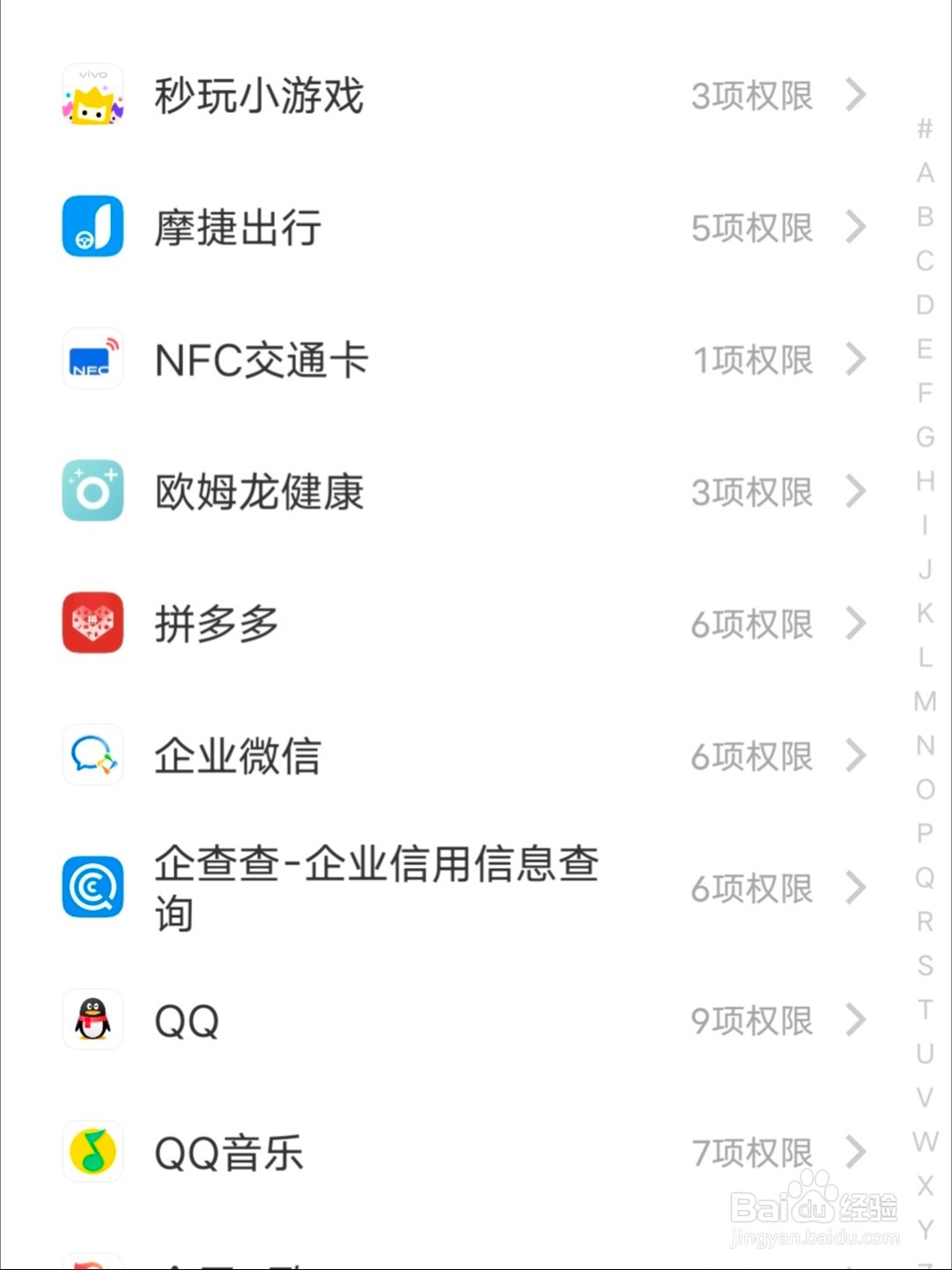Screen dimensions: 952x1270
Task: Select the 企业微信 app icon
Action: point(92,756)
